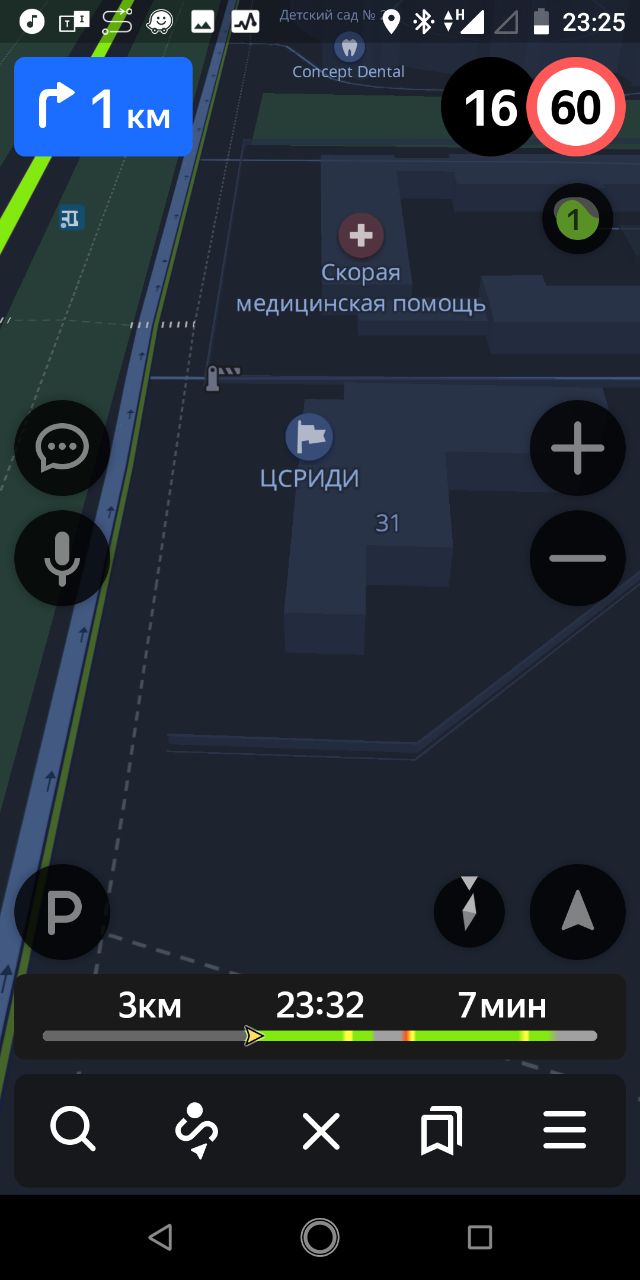Viewport: 640px width, 1280px height.
Task: Open the road events chat bubble
Action: point(62,448)
